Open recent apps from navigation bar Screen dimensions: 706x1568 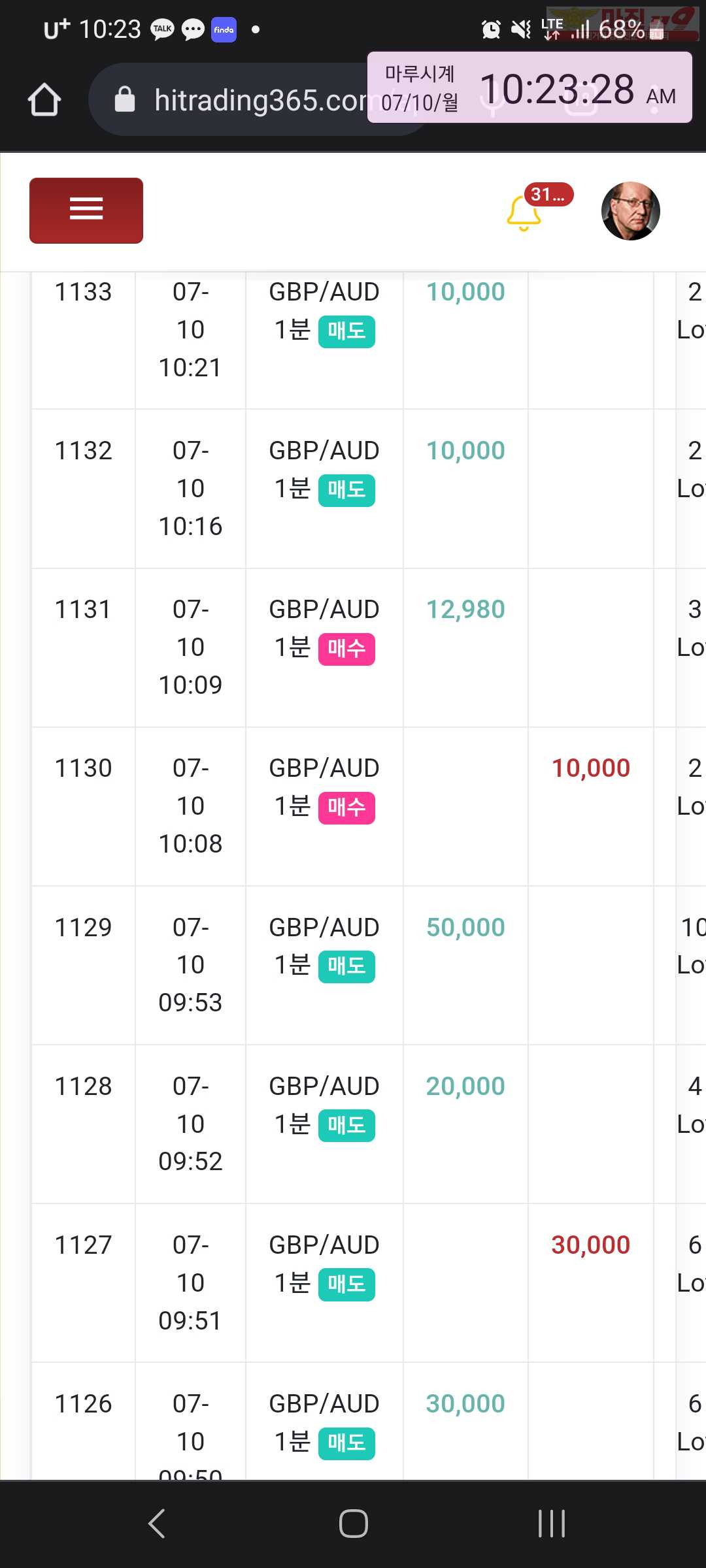pos(551,1524)
